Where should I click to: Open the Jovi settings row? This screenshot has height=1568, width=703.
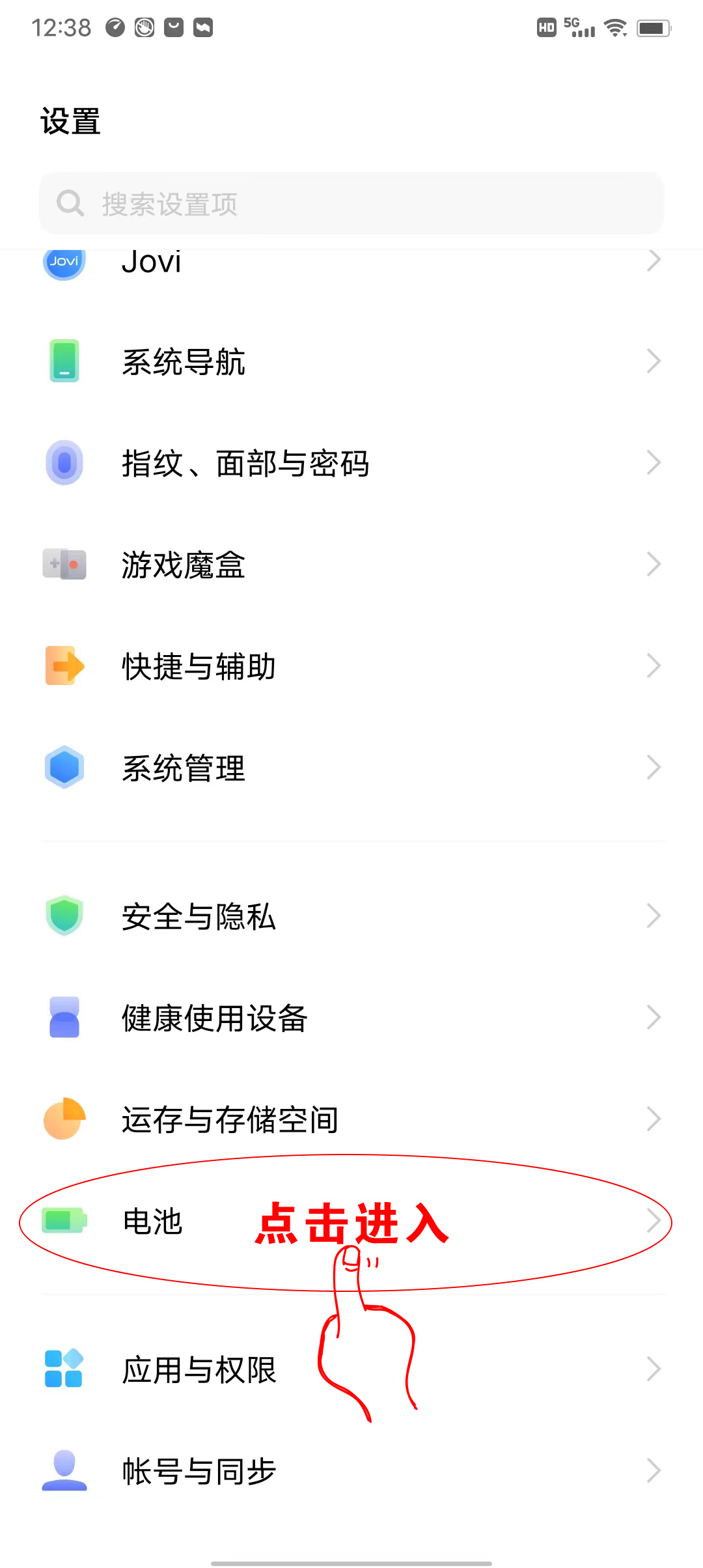point(351,263)
